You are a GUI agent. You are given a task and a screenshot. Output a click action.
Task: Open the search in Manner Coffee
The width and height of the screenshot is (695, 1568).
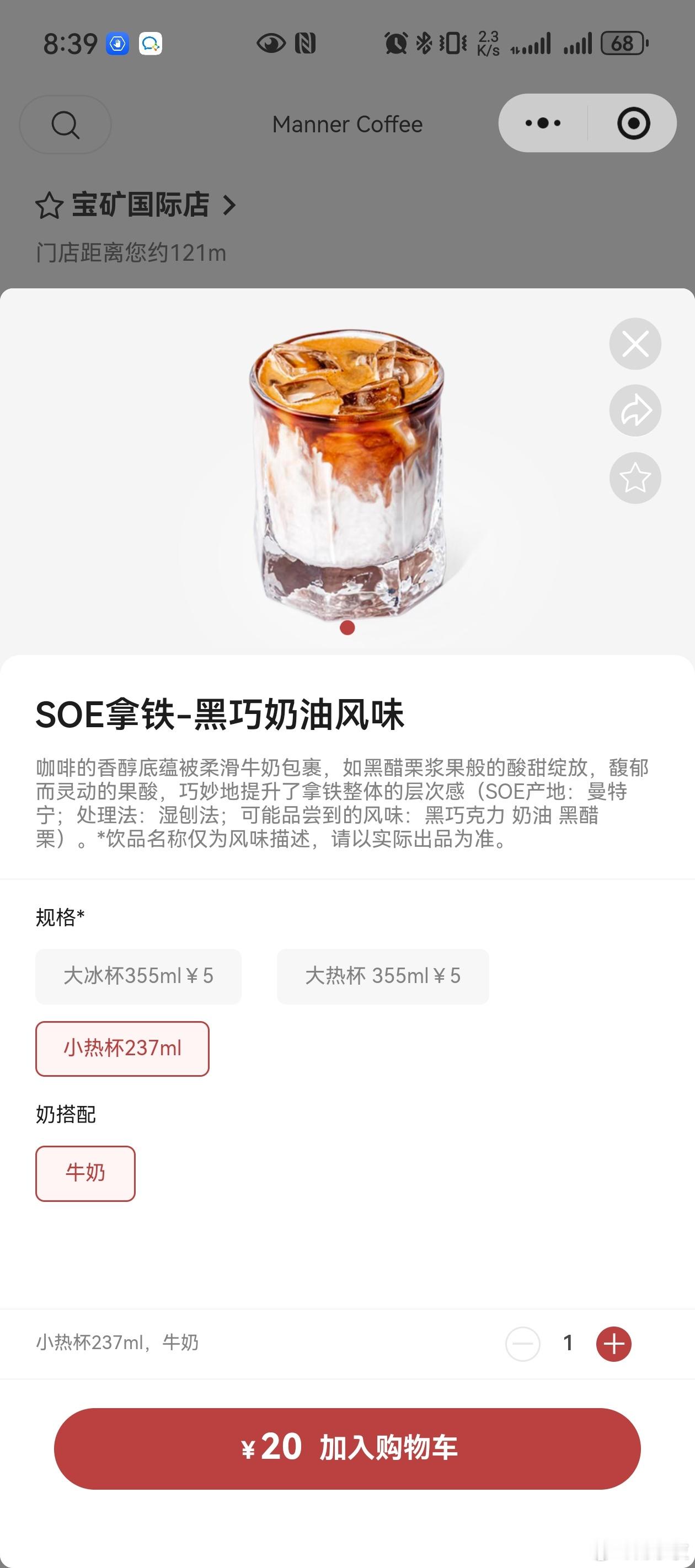point(65,124)
